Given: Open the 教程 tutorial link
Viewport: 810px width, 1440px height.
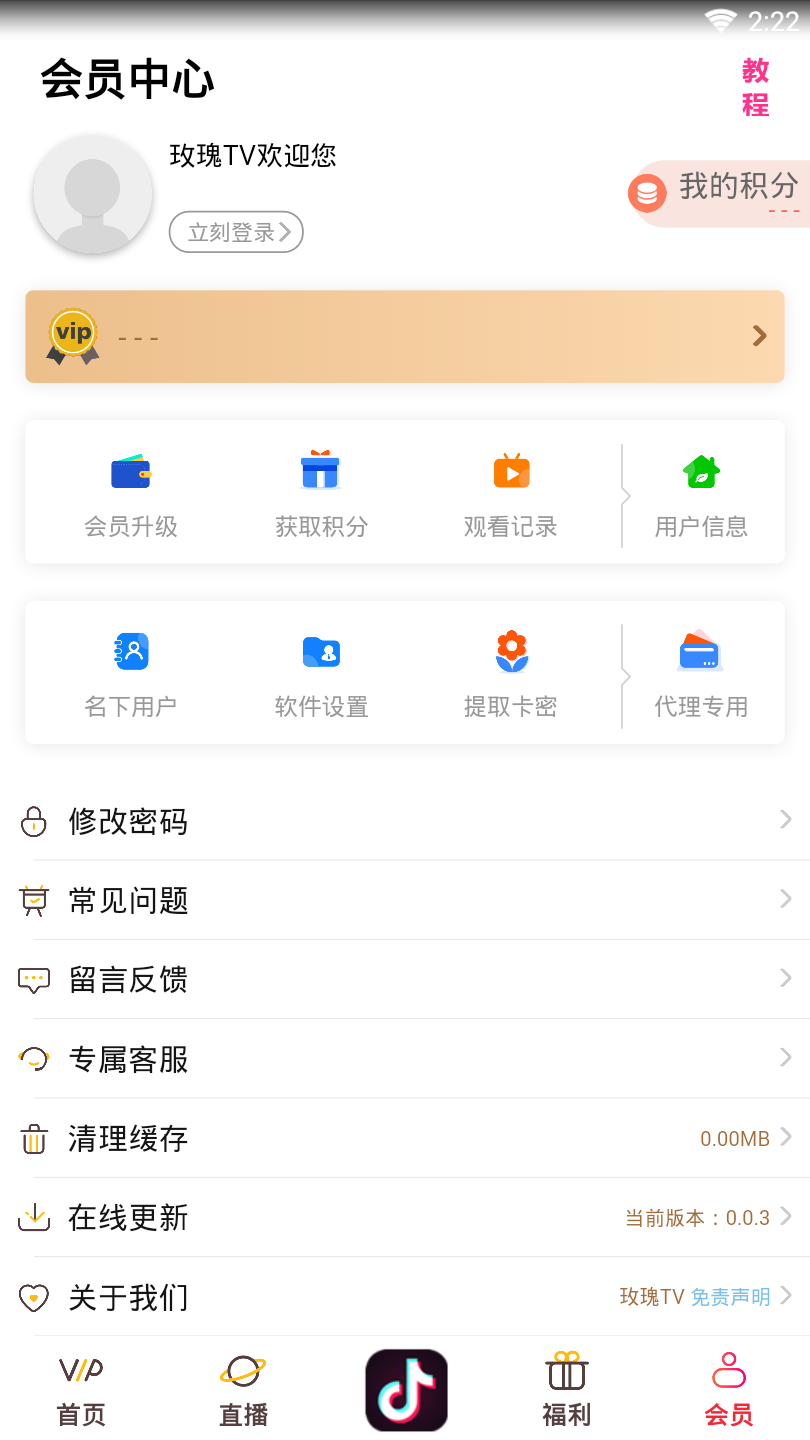Looking at the screenshot, I should tap(755, 87).
